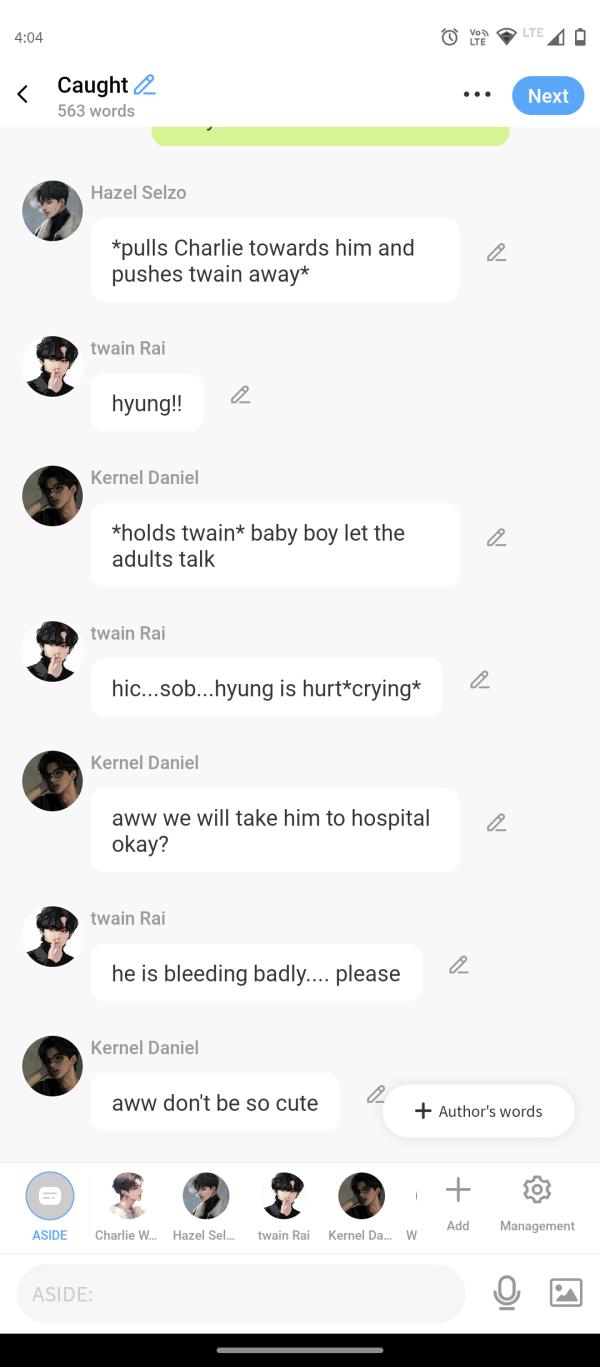Screen dimensions: 600x1367
Task: Edit the take him to hospital message
Action: [496, 823]
